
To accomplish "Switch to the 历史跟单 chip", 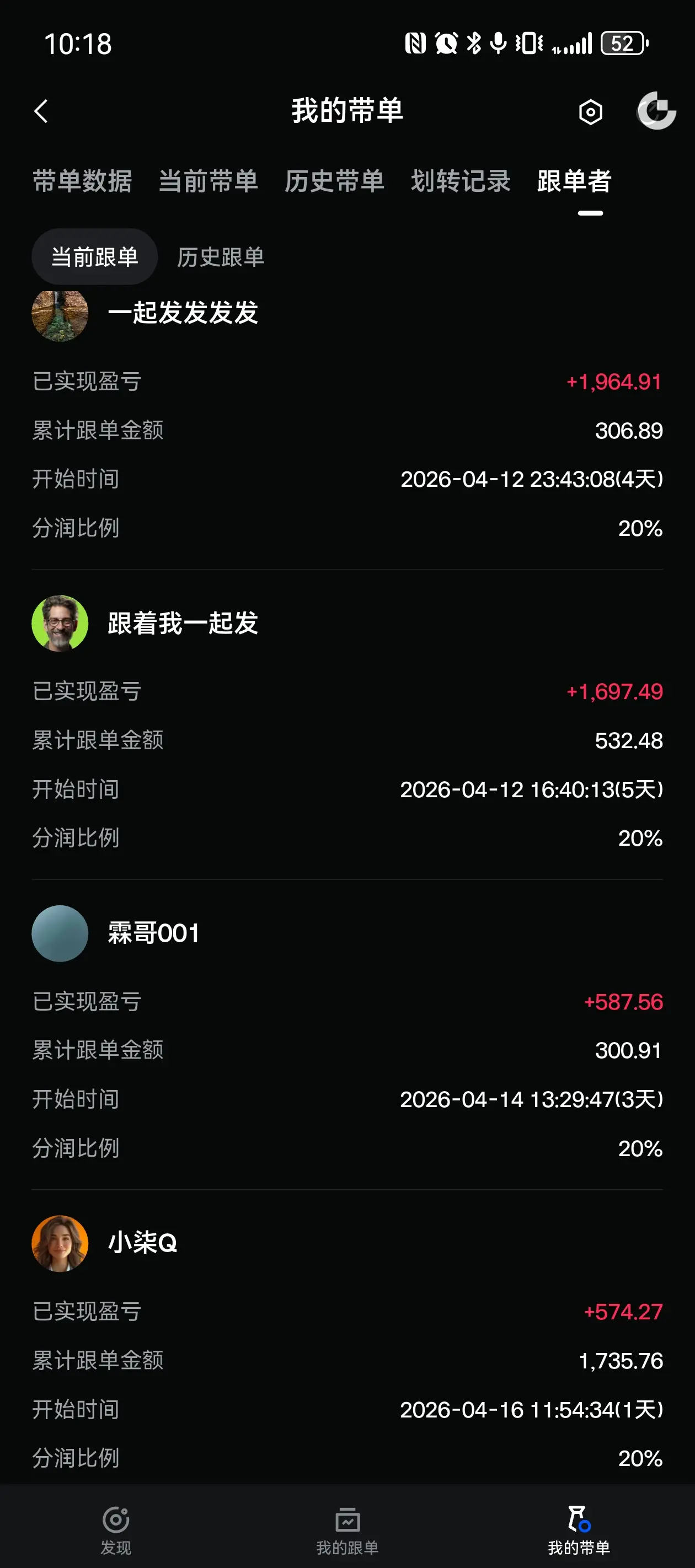I will (x=221, y=257).
